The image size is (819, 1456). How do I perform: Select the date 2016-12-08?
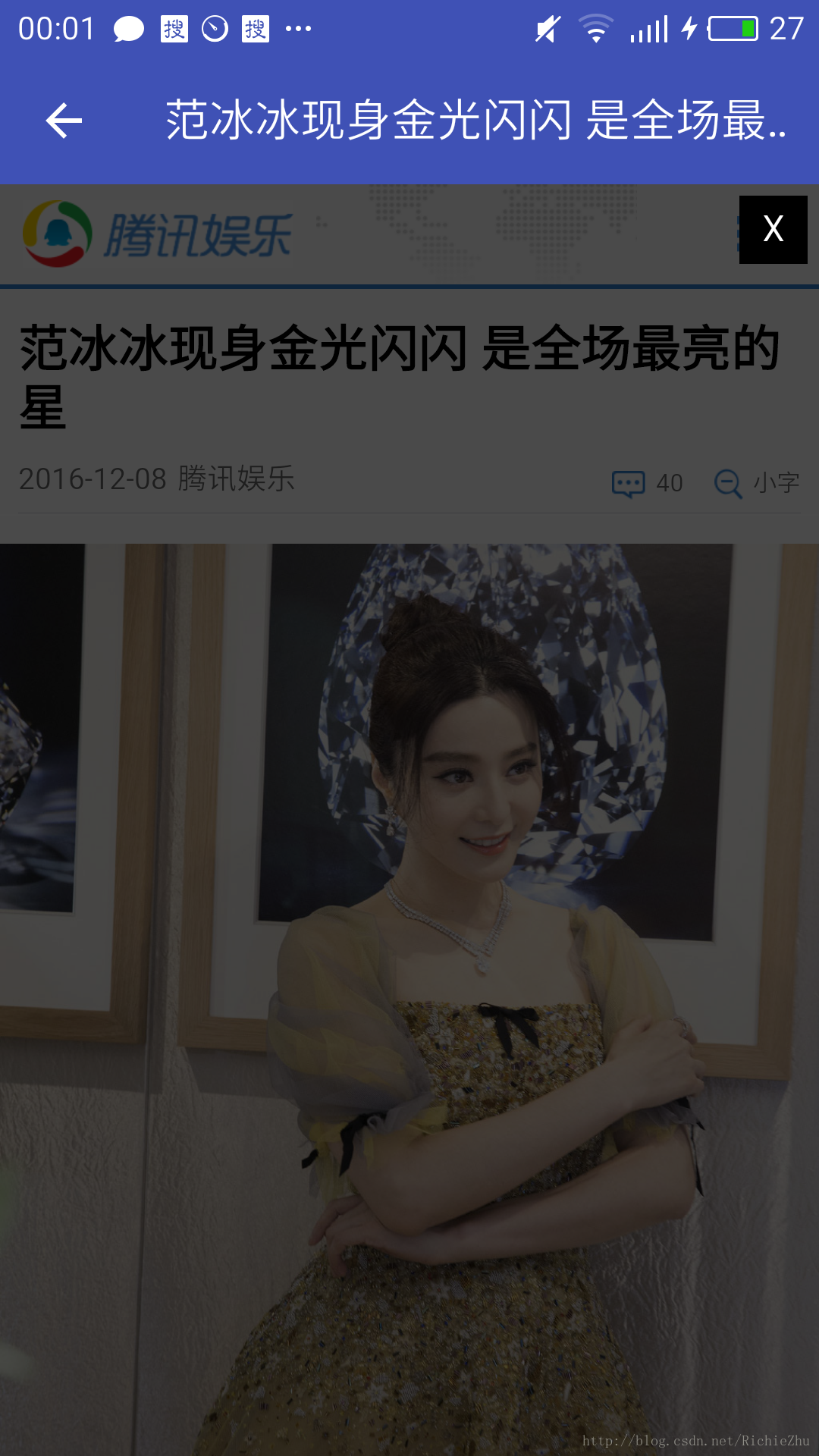[x=93, y=480]
